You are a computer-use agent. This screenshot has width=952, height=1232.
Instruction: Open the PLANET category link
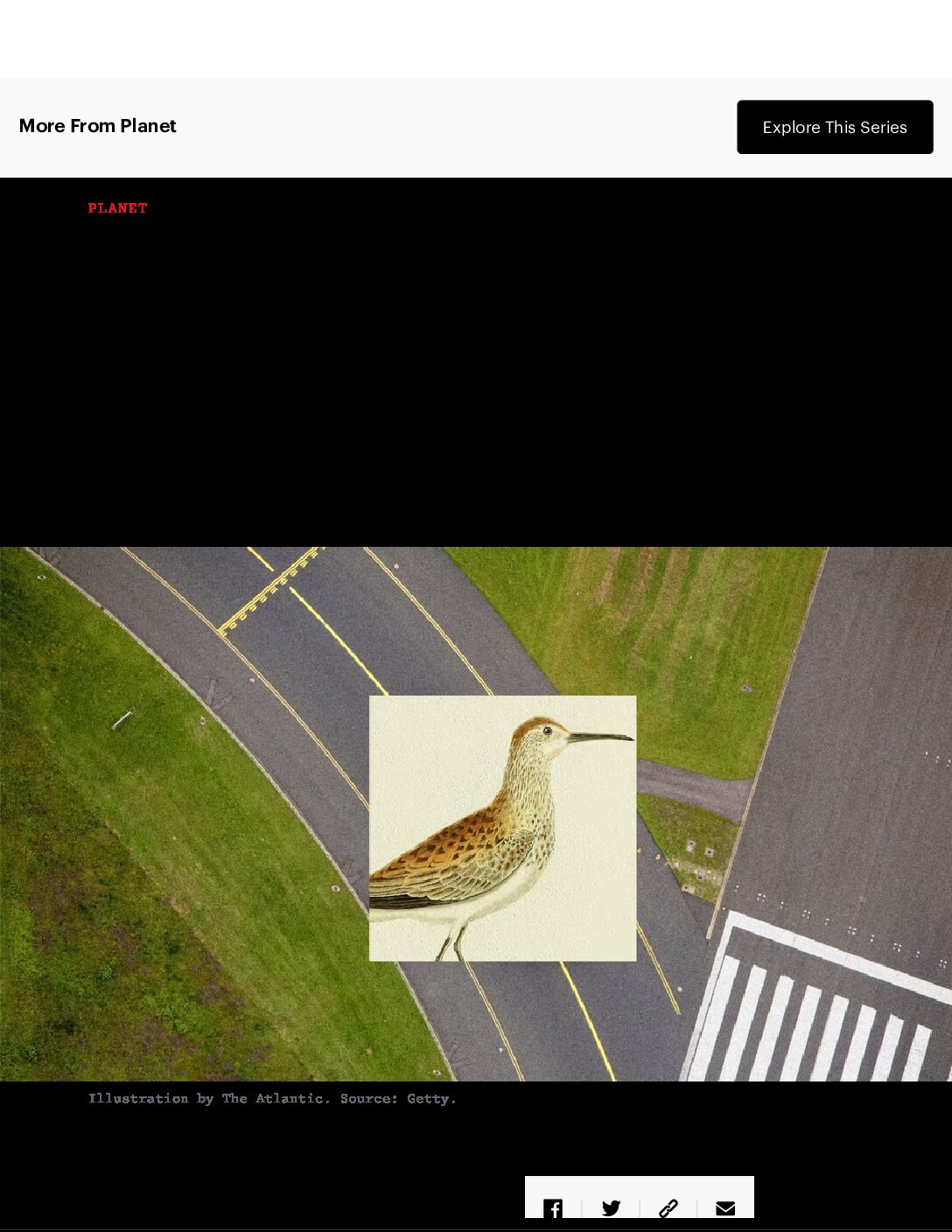[x=117, y=208]
